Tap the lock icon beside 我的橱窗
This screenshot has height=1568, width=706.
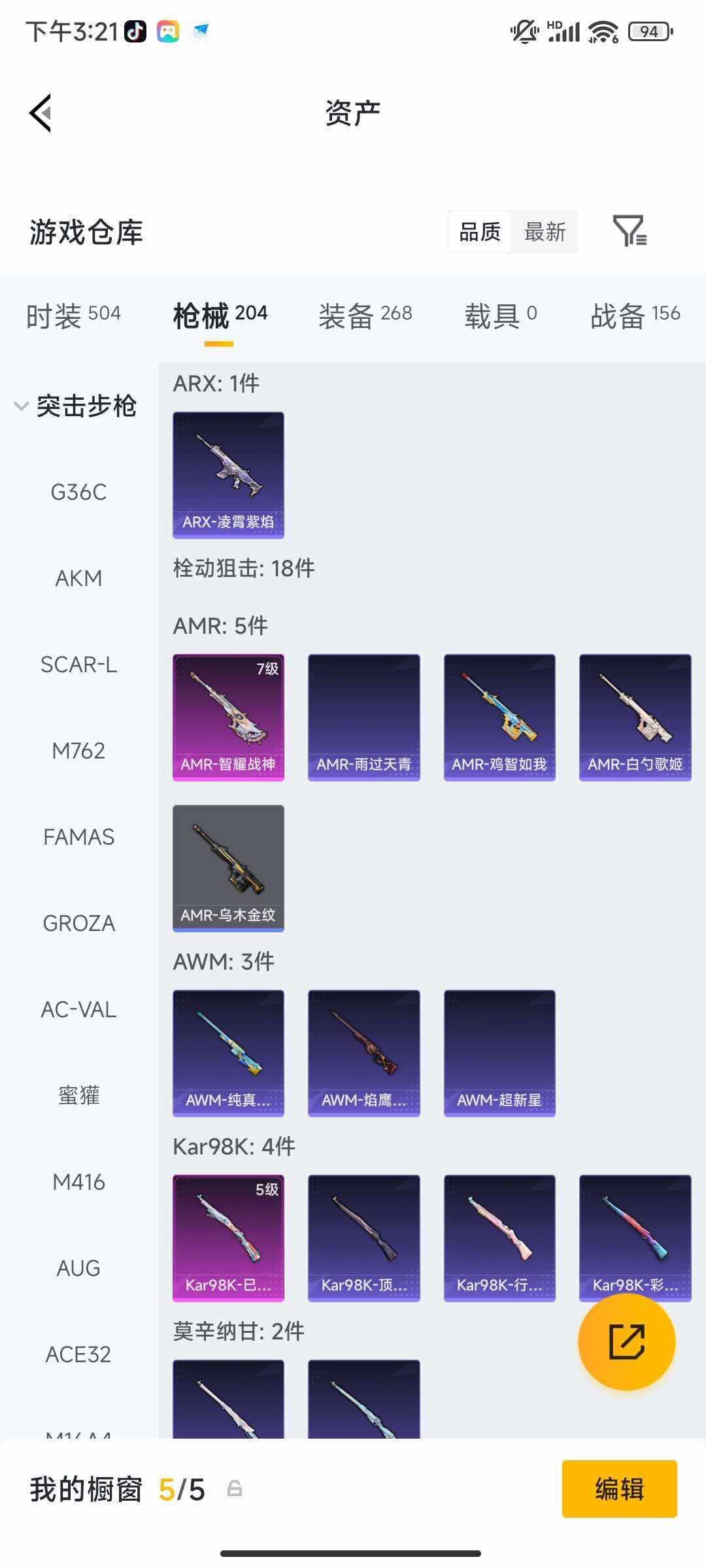(235, 1490)
